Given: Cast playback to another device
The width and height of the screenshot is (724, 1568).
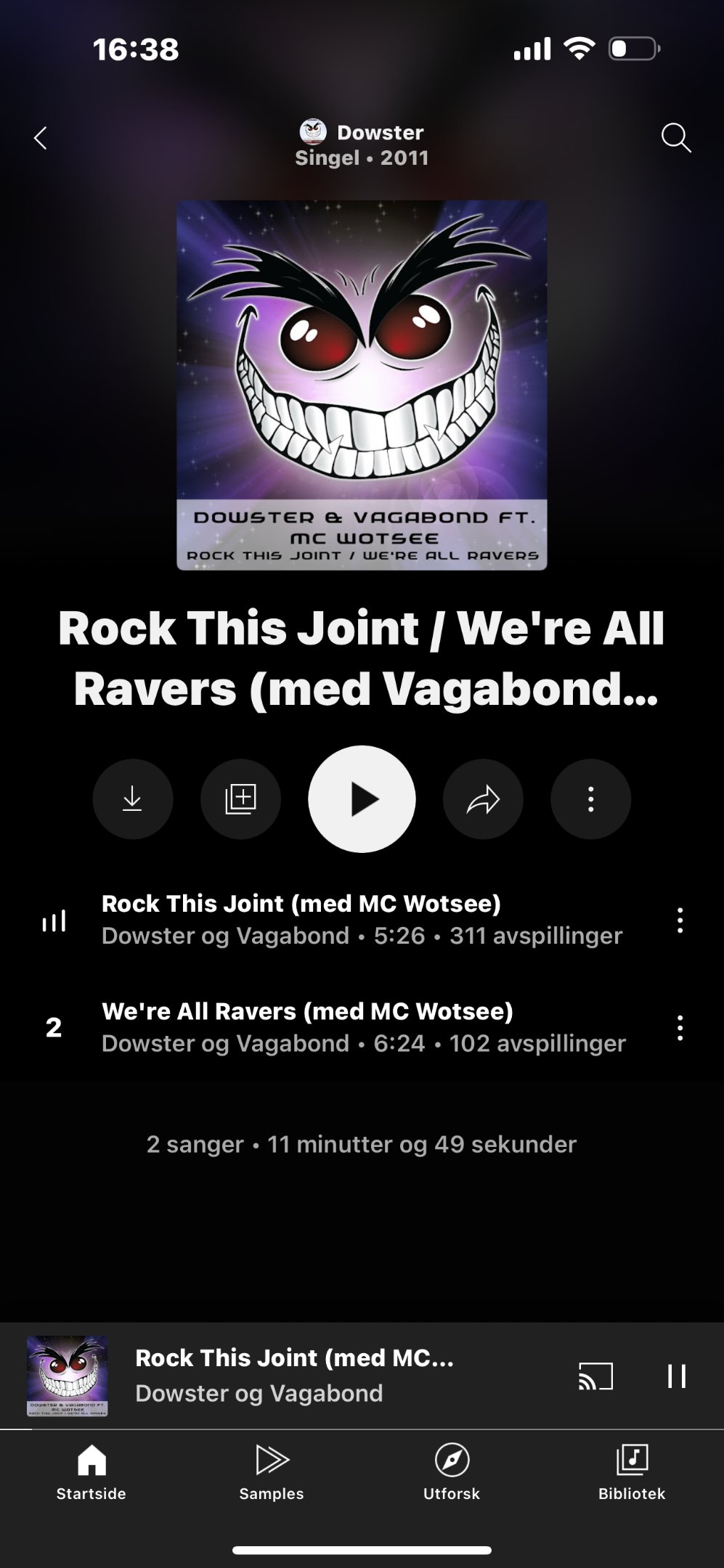Looking at the screenshot, I should (x=595, y=1376).
